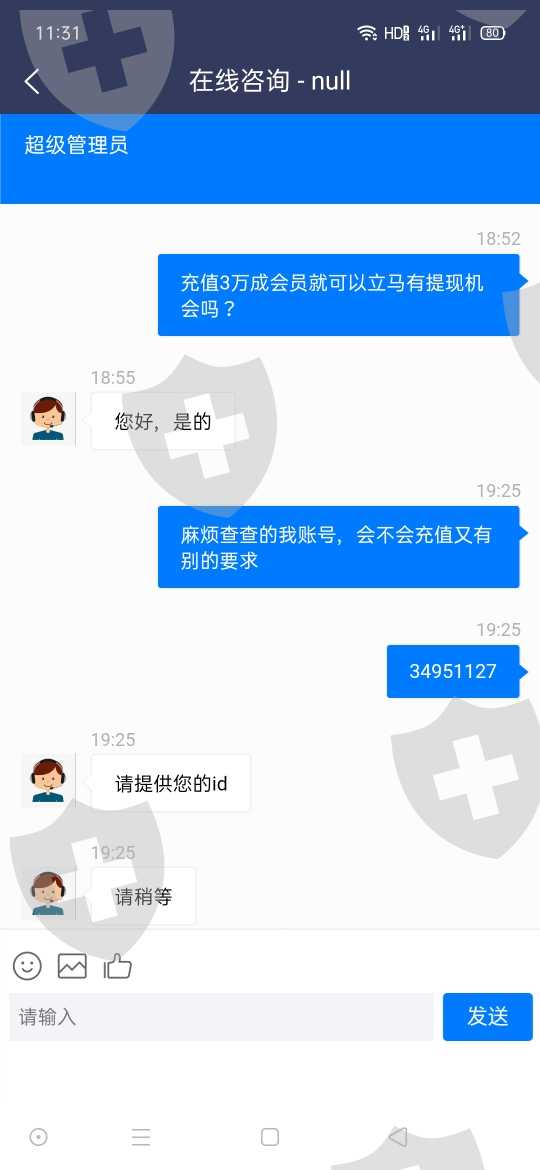The image size is (540, 1170).
Task: Go back from the online consultation chat
Action: click(31, 81)
